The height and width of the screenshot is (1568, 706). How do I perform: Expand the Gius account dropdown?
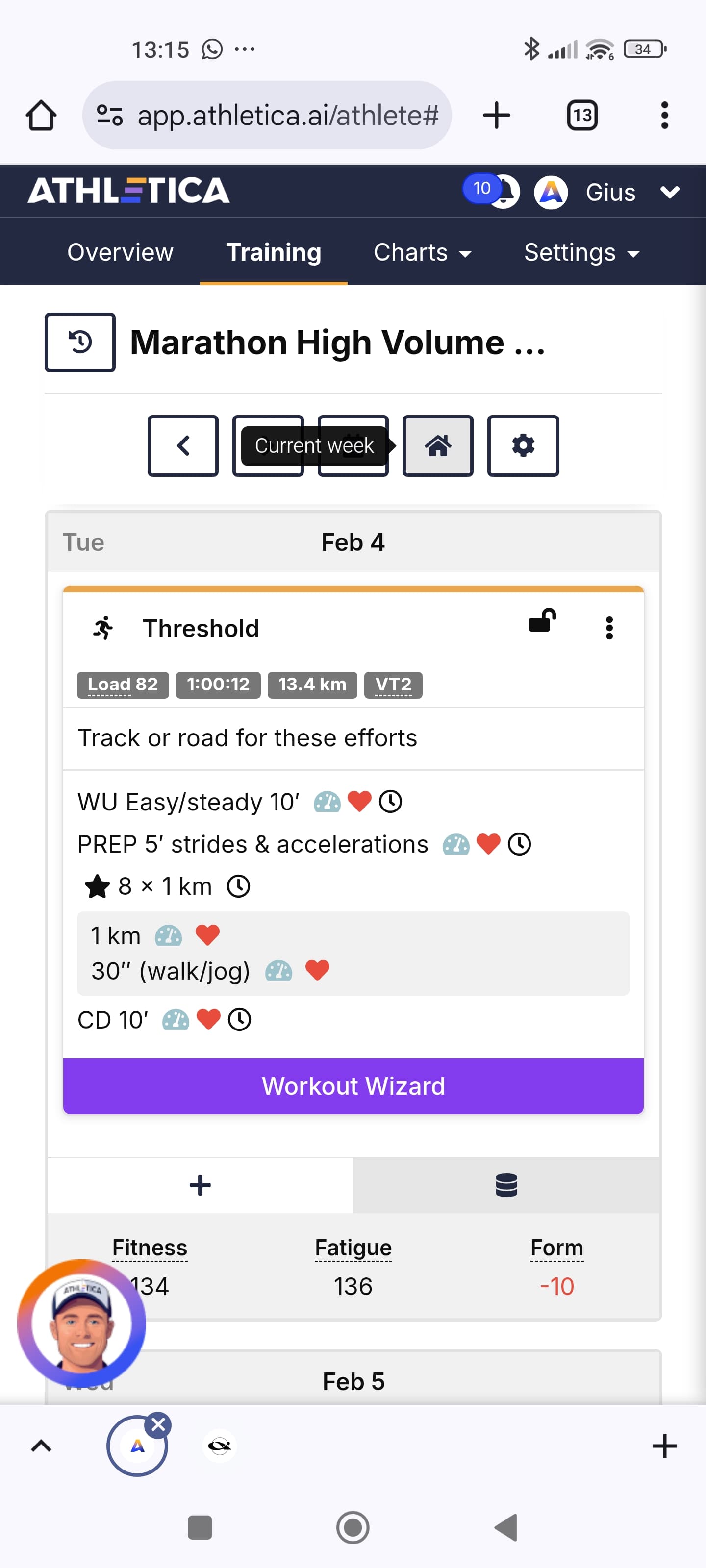[669, 193]
